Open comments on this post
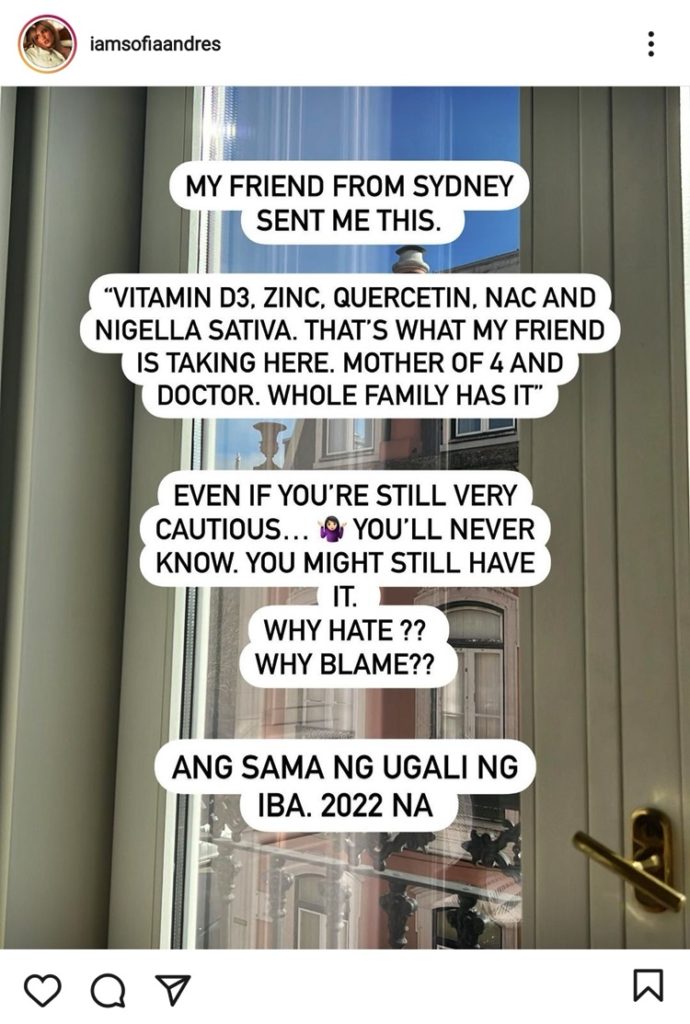Image resolution: width=690 pixels, height=1024 pixels. click(x=108, y=989)
